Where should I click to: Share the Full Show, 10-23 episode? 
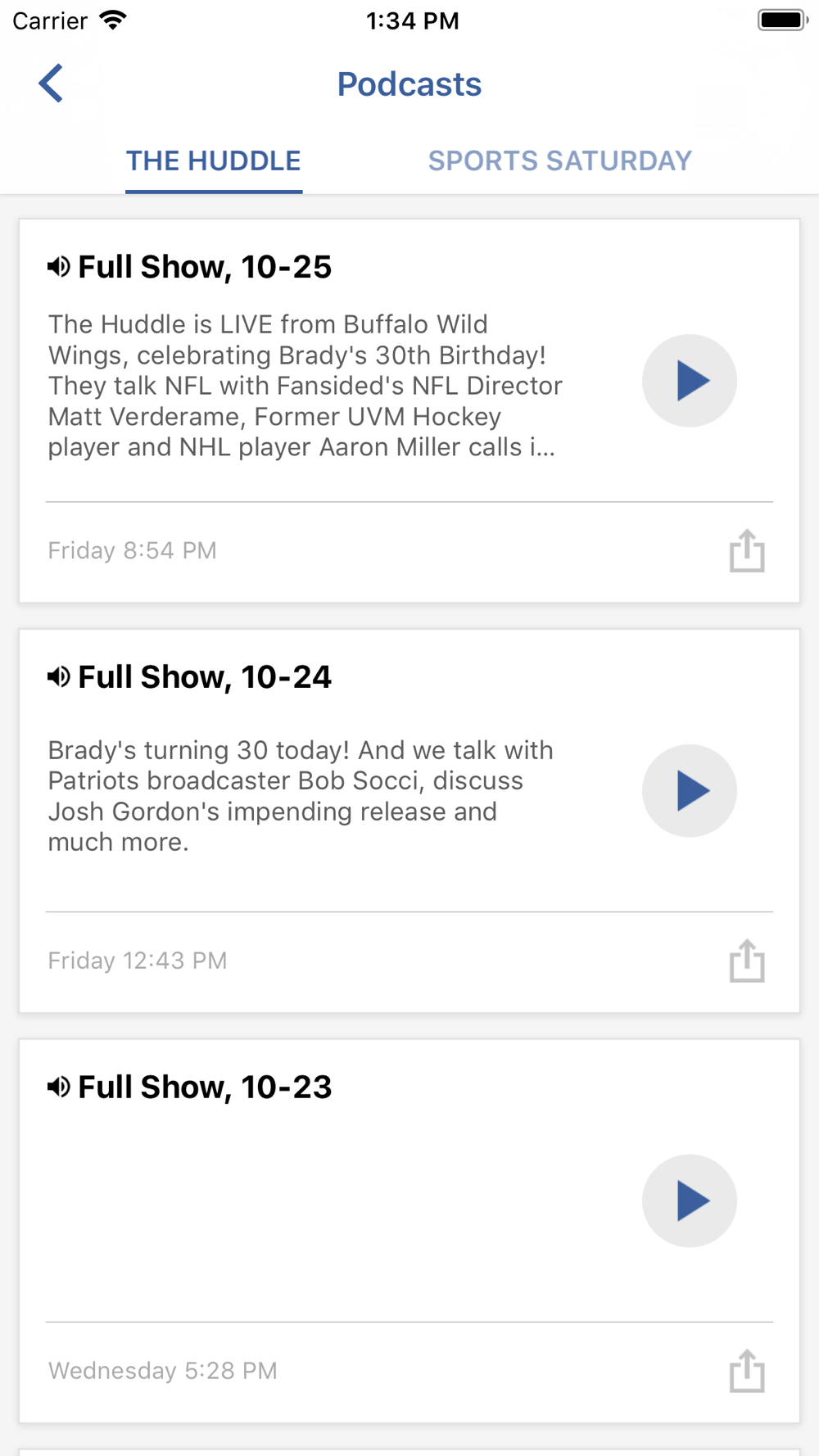(747, 1371)
